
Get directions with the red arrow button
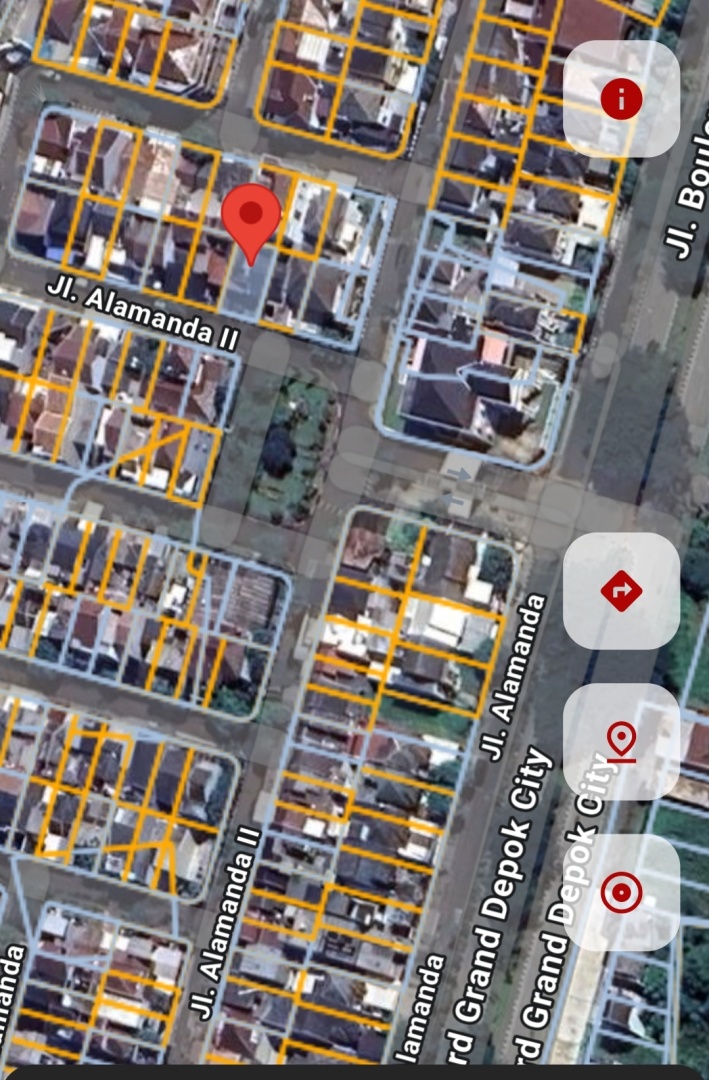[621, 591]
